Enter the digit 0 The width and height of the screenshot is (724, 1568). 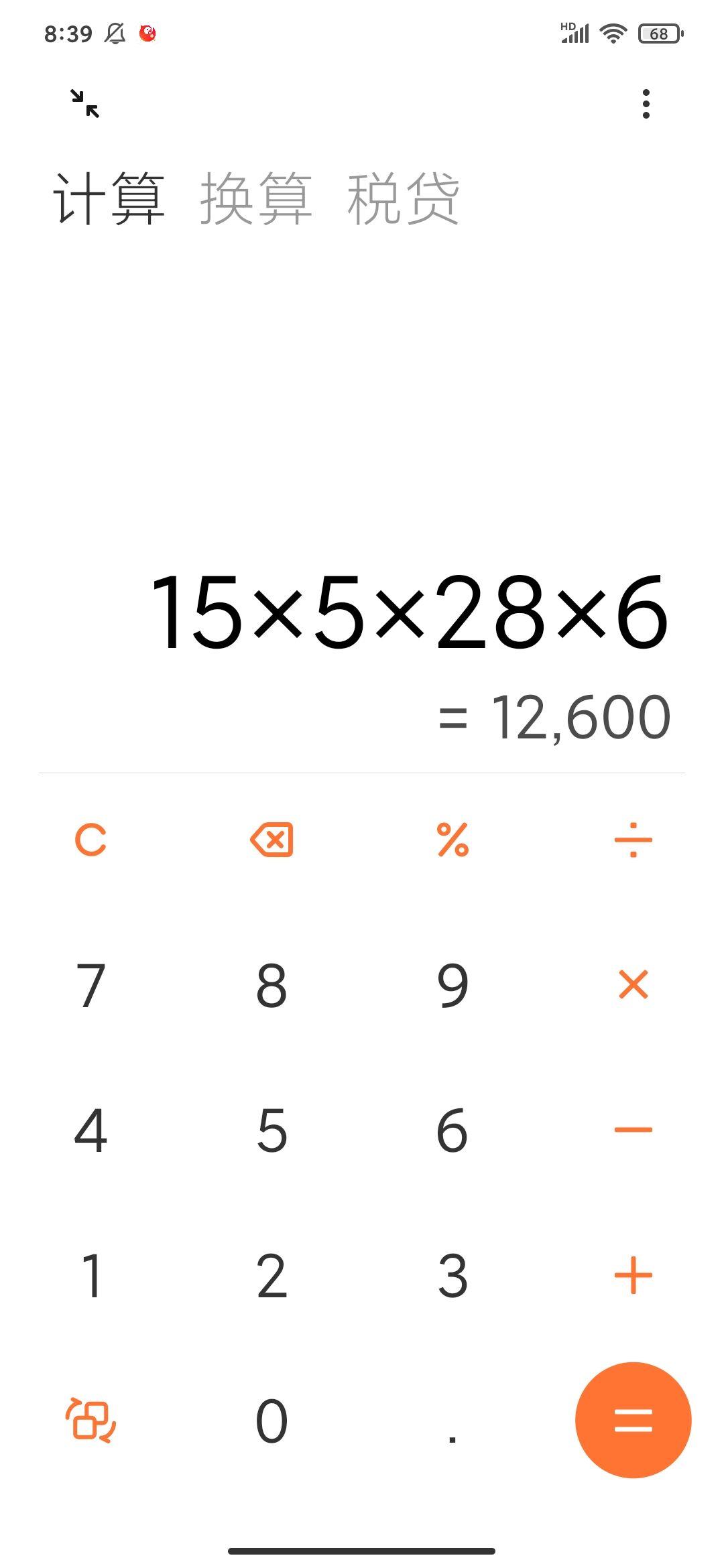[271, 1420]
